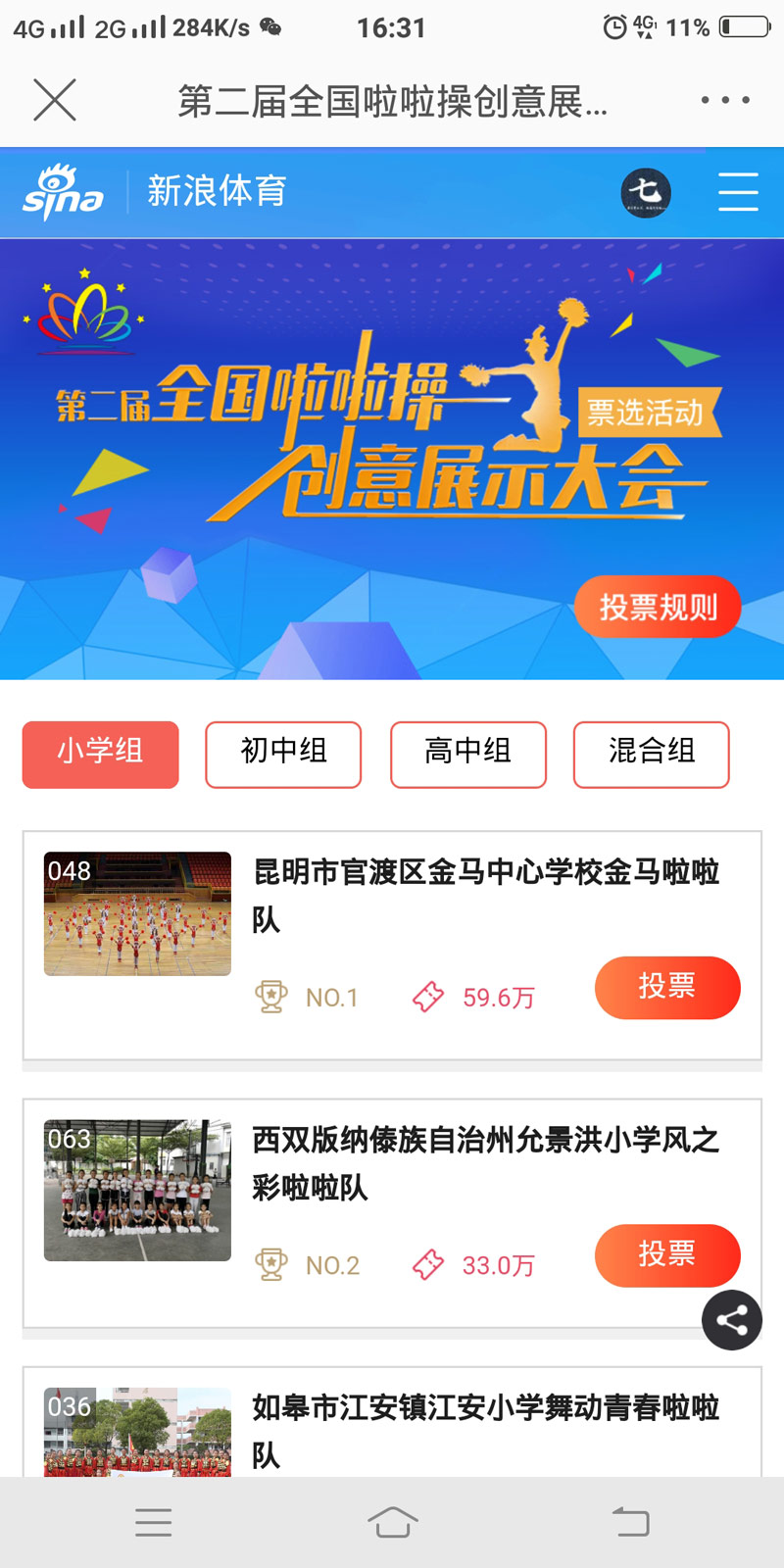View the 投票规则 voting rules
Screen dimensions: 784x1568
658,608
